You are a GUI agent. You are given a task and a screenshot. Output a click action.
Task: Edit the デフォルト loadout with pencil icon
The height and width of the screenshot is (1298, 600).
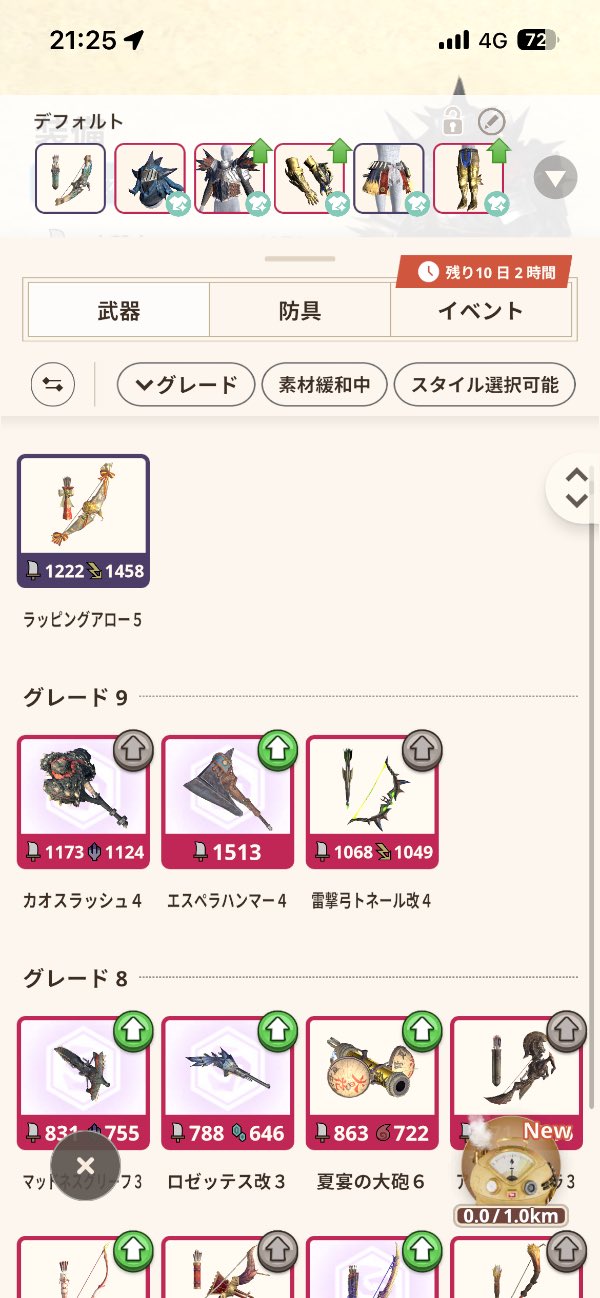pos(491,123)
